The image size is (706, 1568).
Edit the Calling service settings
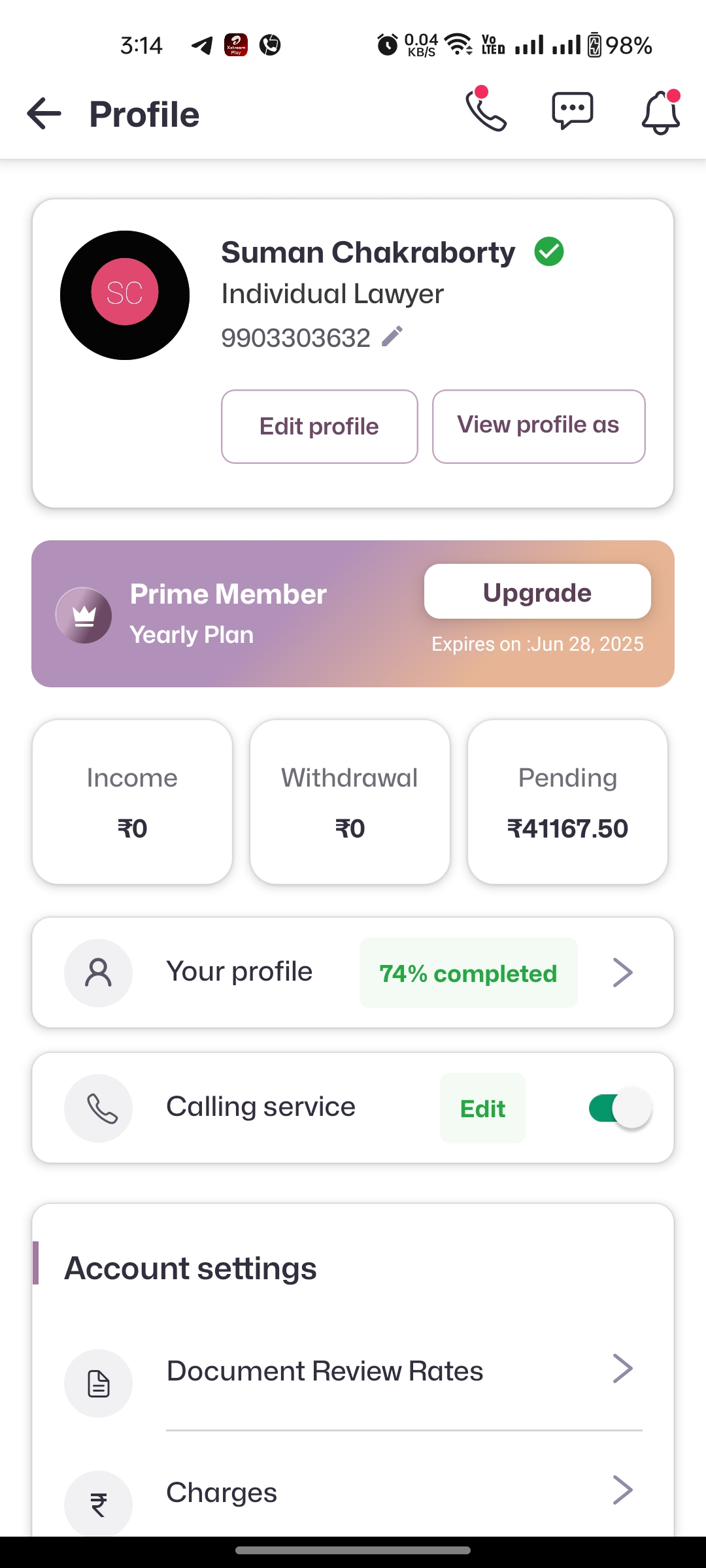pos(482,1108)
